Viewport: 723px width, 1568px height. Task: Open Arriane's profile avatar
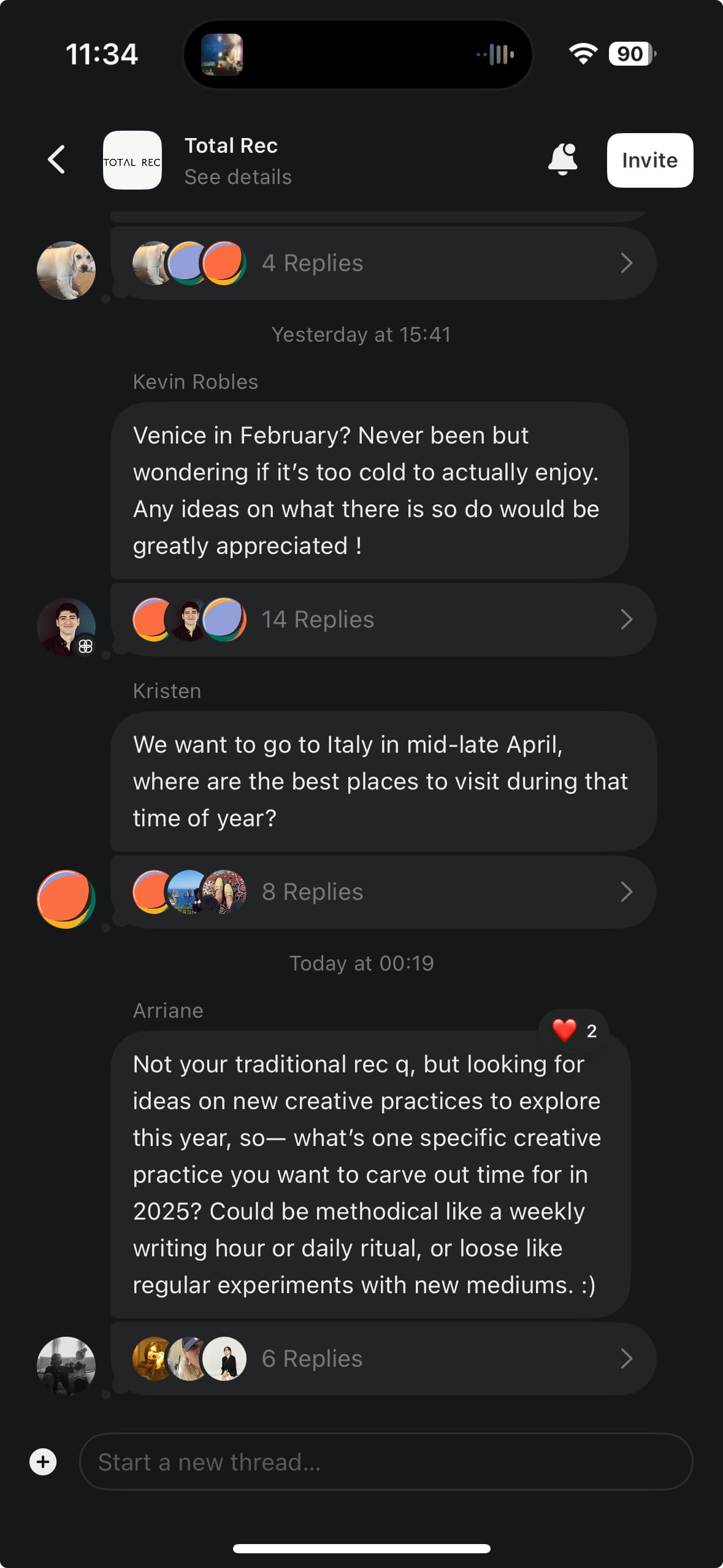66,1366
